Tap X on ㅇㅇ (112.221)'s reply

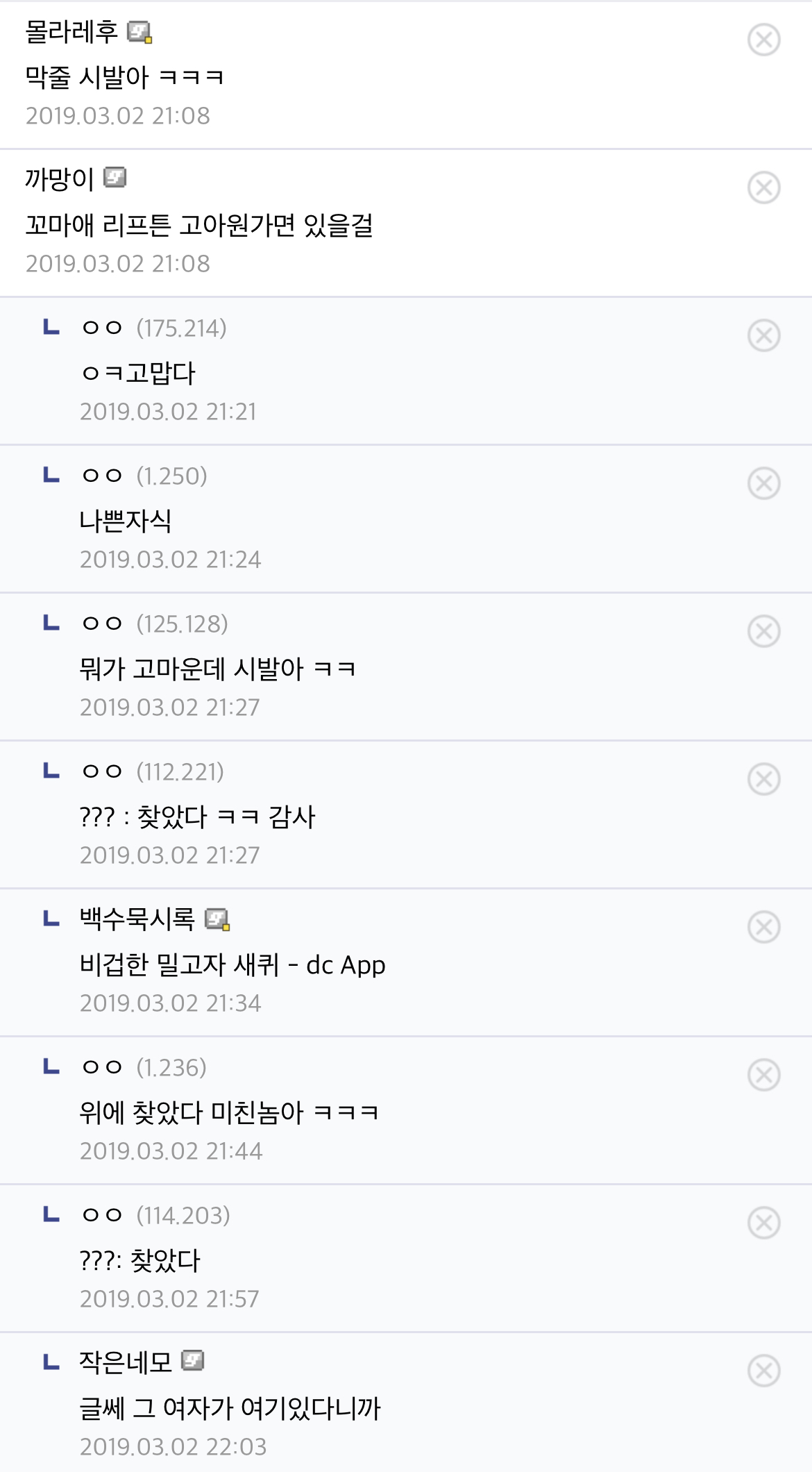point(764,779)
